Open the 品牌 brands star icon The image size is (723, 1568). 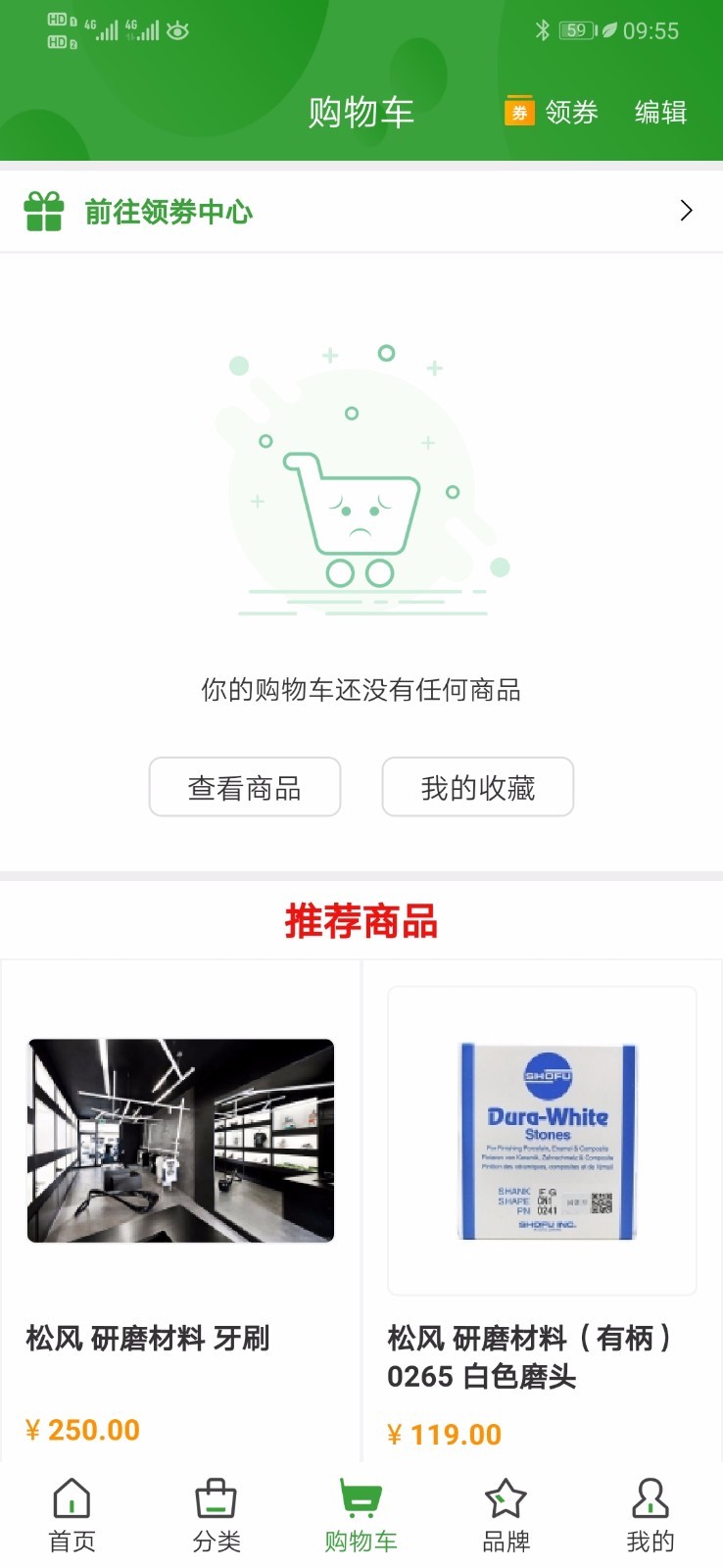click(x=506, y=1497)
